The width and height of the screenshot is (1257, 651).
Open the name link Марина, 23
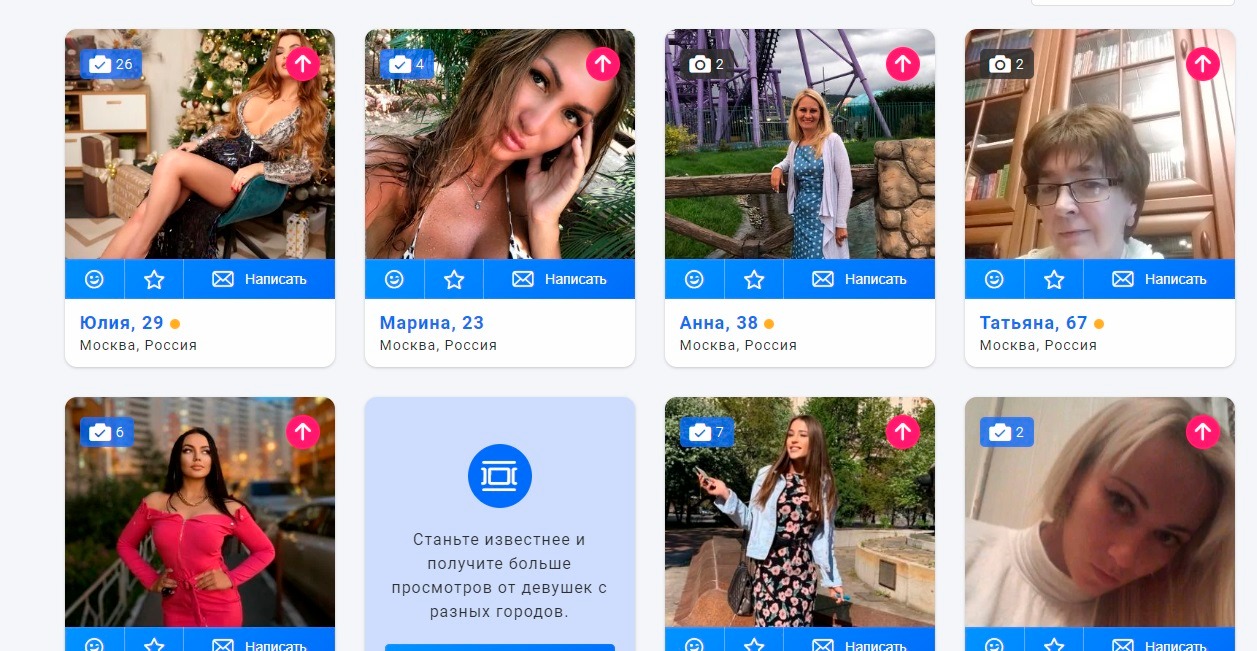tap(431, 323)
